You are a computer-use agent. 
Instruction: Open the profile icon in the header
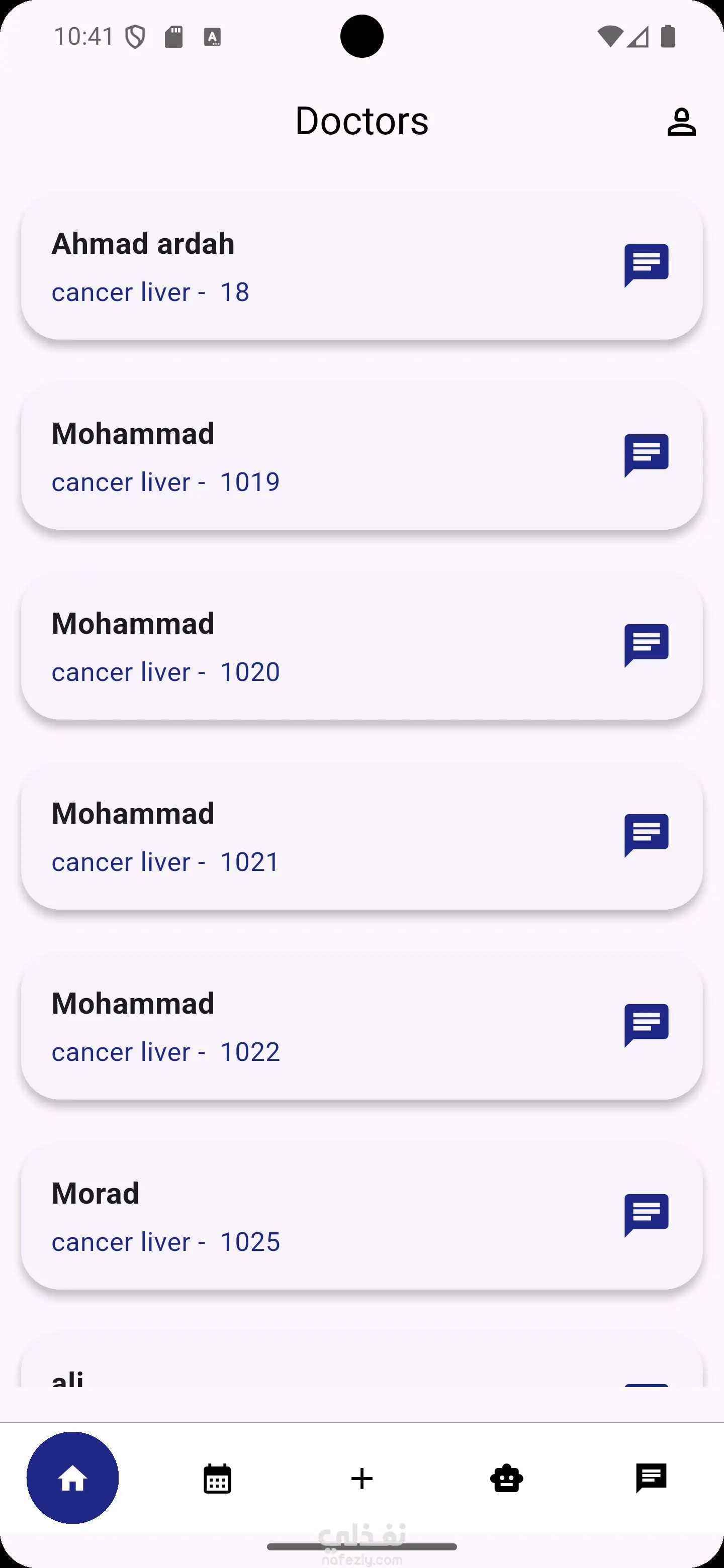tap(681, 122)
